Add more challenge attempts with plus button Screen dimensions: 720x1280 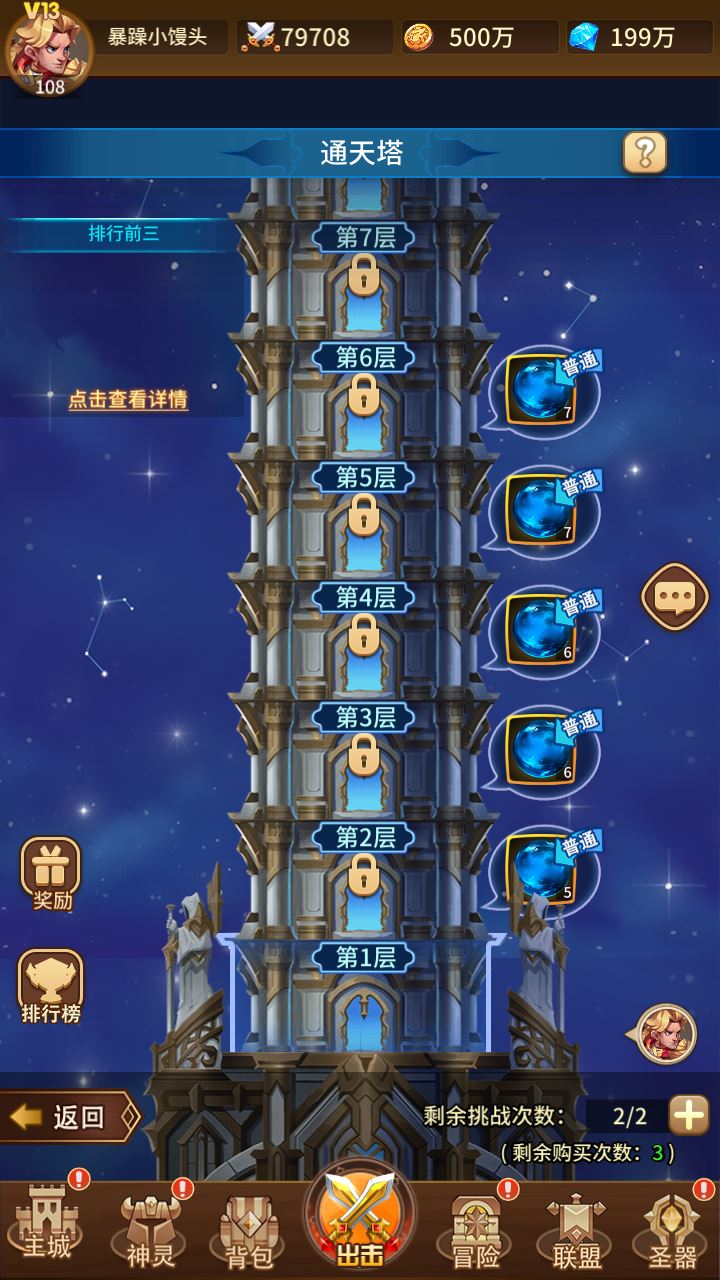click(x=688, y=1114)
